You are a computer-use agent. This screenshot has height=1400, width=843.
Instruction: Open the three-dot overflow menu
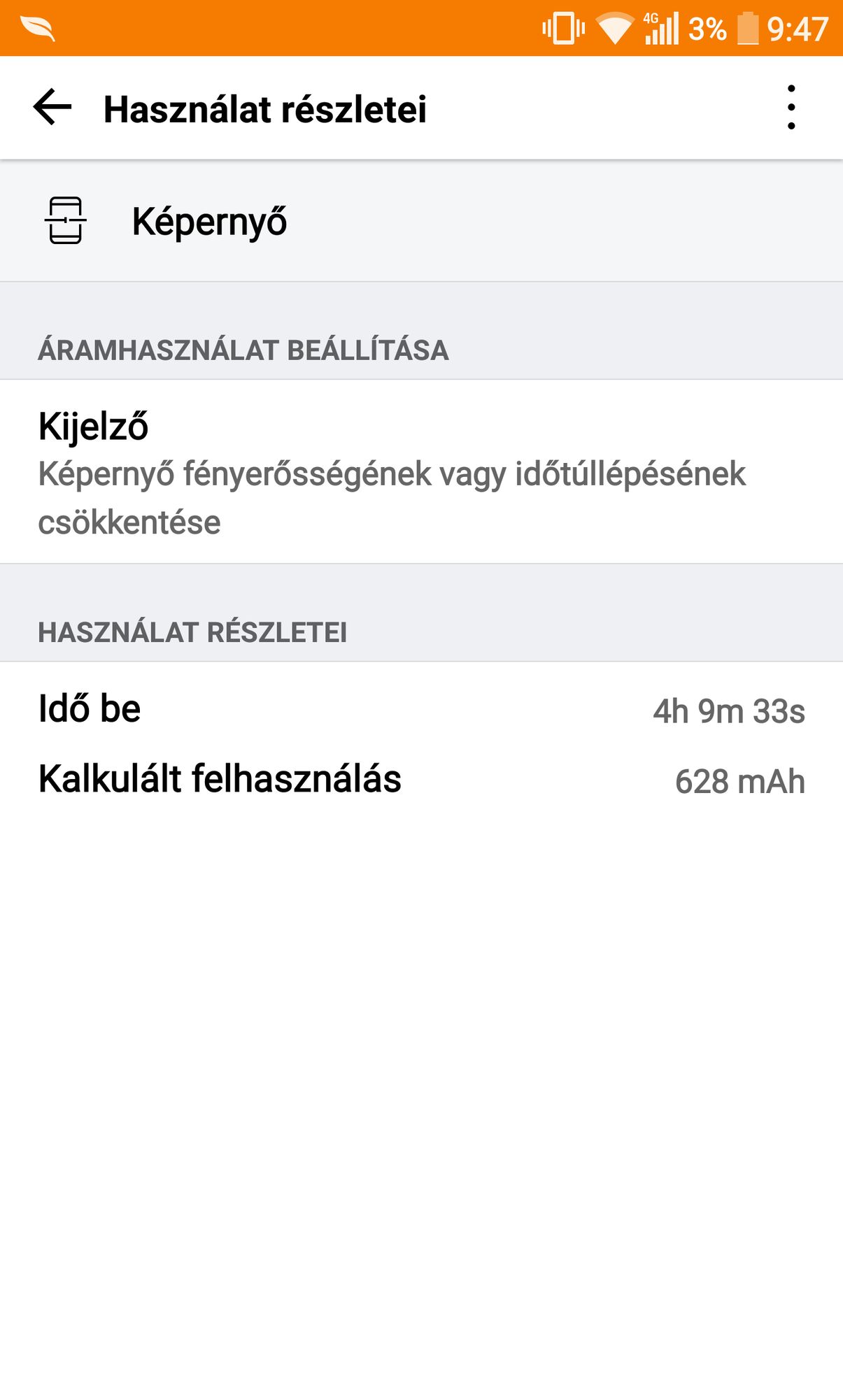click(x=791, y=108)
